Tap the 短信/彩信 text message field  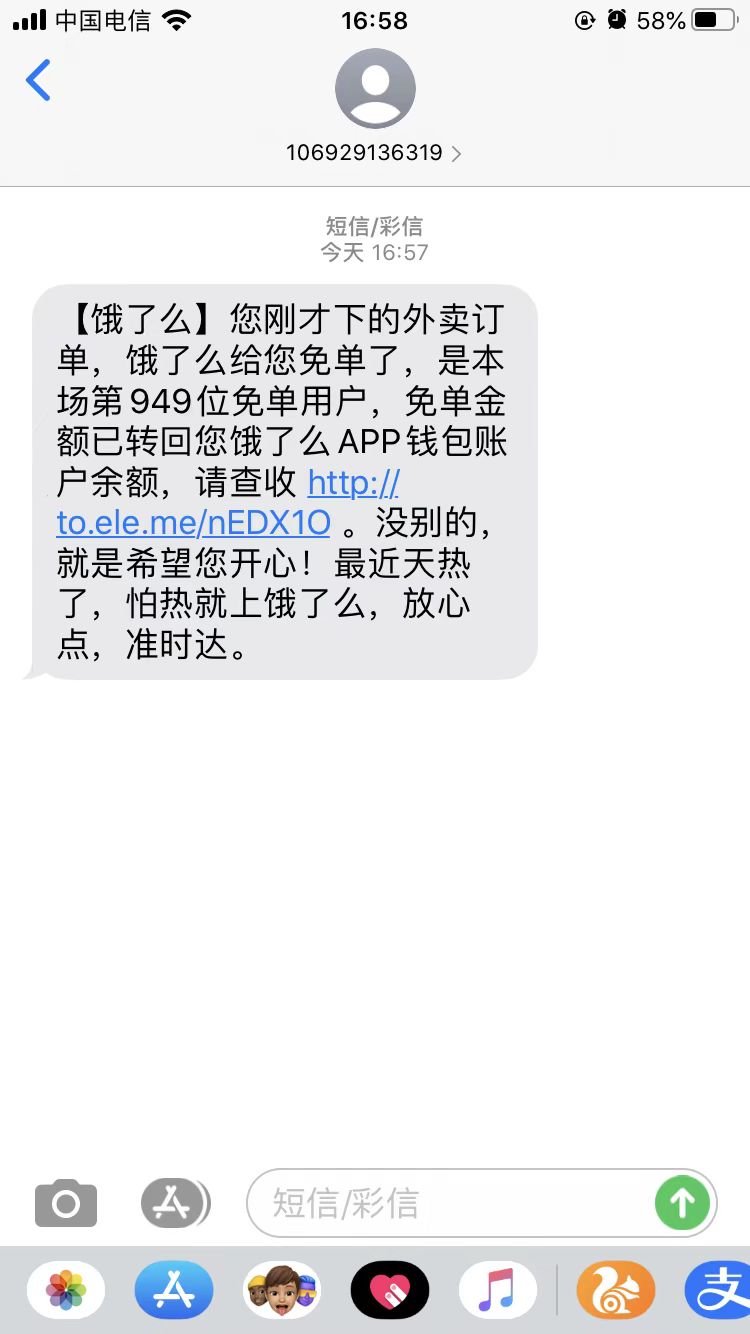[x=450, y=1203]
